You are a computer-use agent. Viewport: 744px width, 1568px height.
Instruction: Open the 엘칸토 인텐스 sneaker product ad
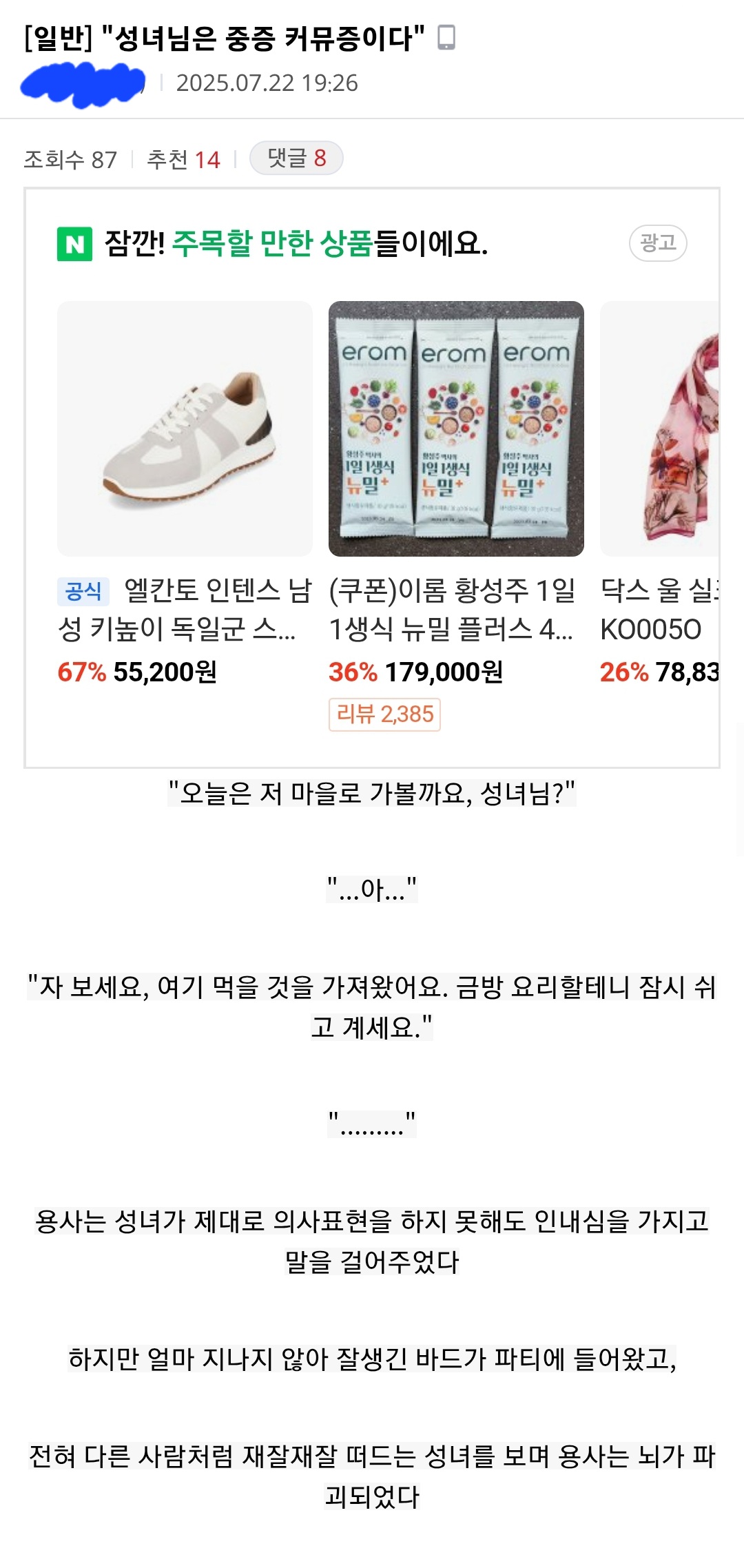[x=185, y=429]
